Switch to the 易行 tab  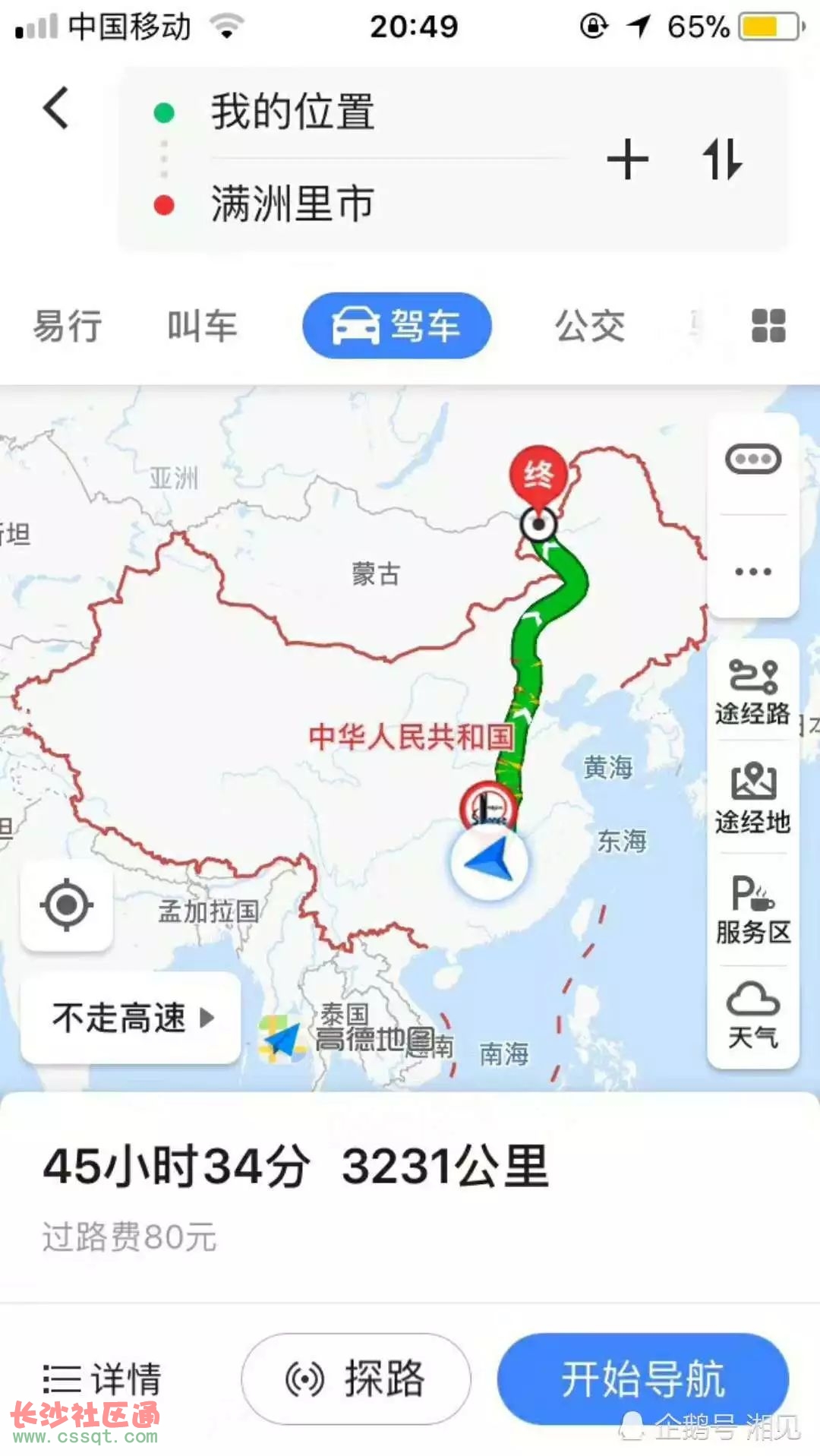point(67,327)
